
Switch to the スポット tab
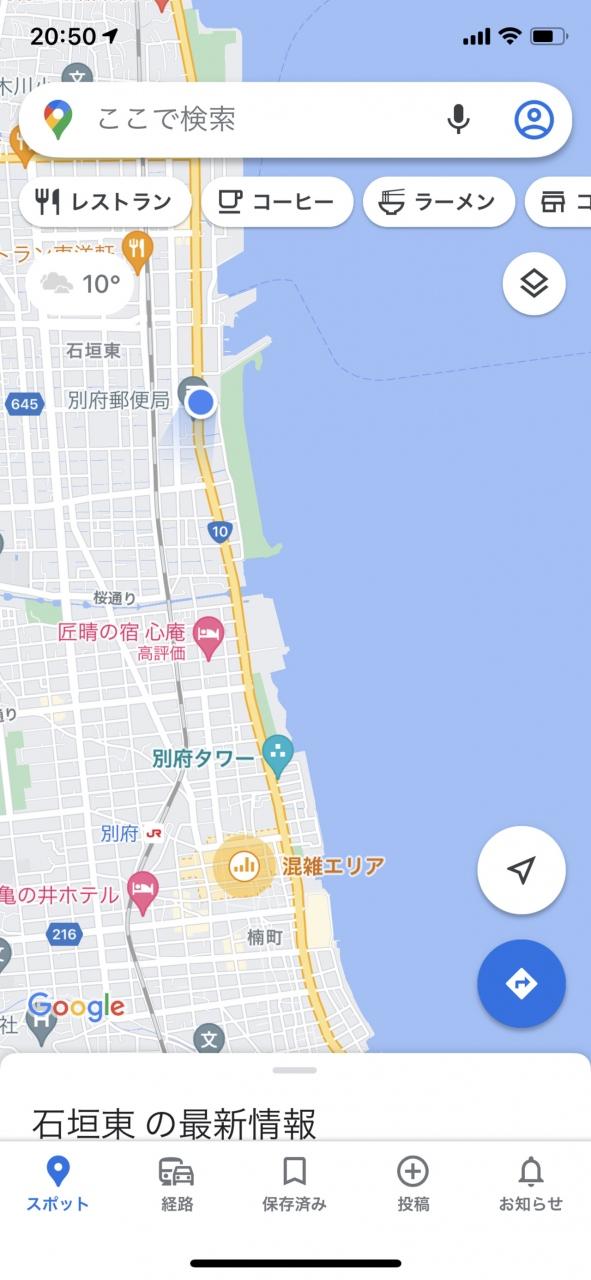[x=58, y=1184]
